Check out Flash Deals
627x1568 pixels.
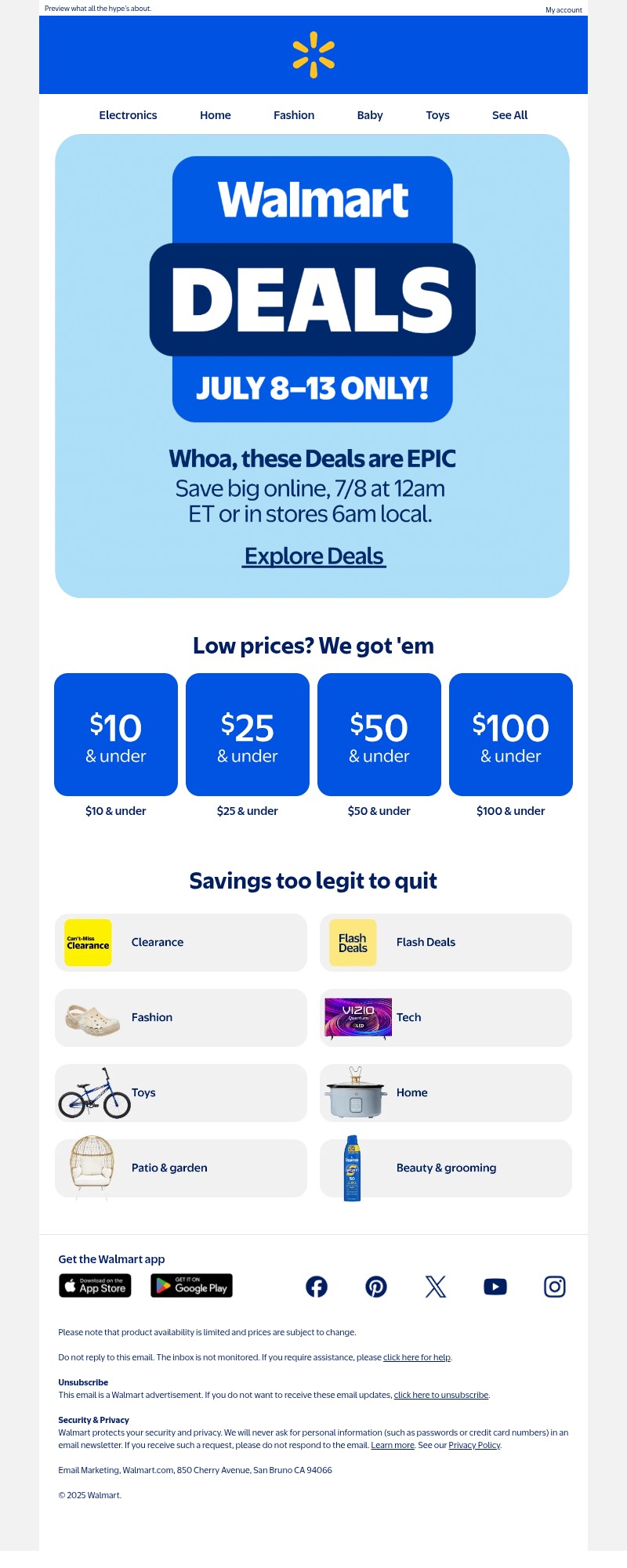point(446,943)
